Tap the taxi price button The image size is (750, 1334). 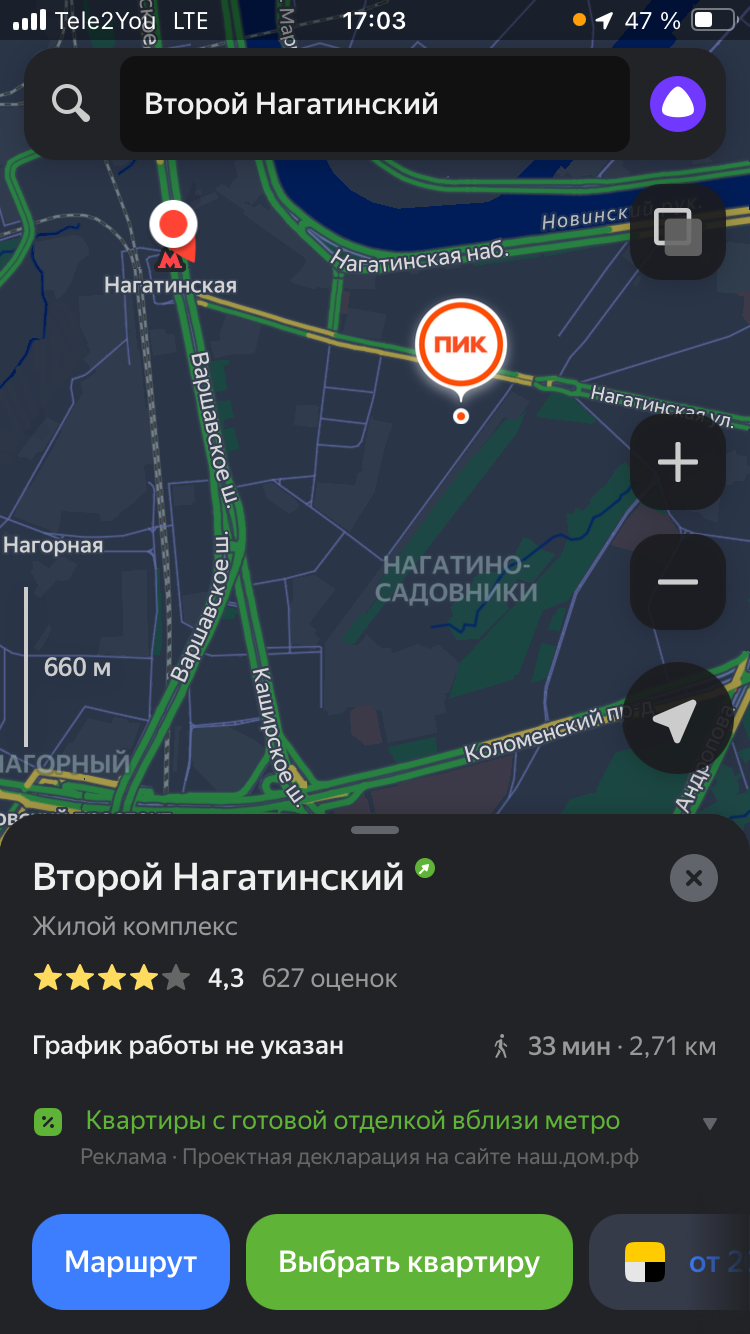coord(670,1262)
